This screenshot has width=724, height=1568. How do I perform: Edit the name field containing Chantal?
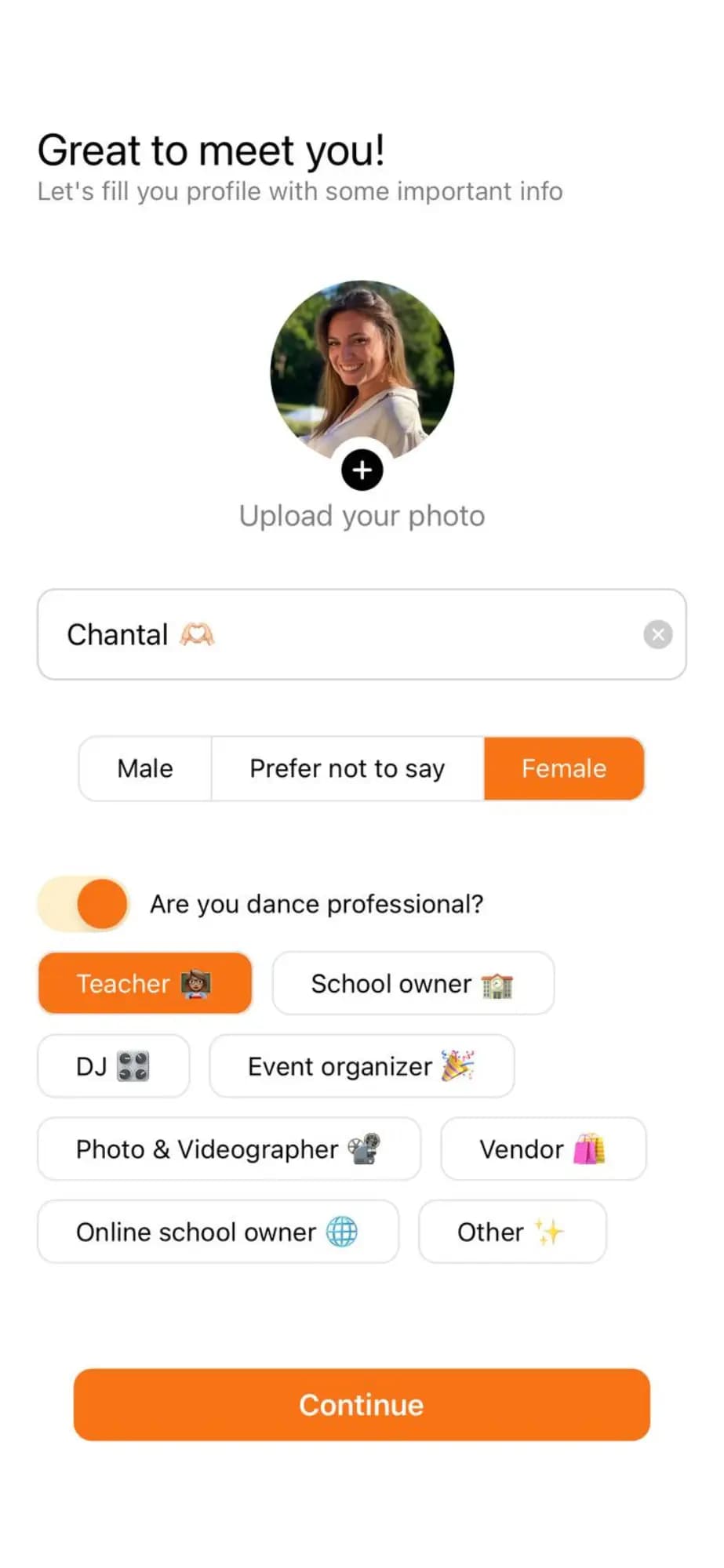click(345, 634)
